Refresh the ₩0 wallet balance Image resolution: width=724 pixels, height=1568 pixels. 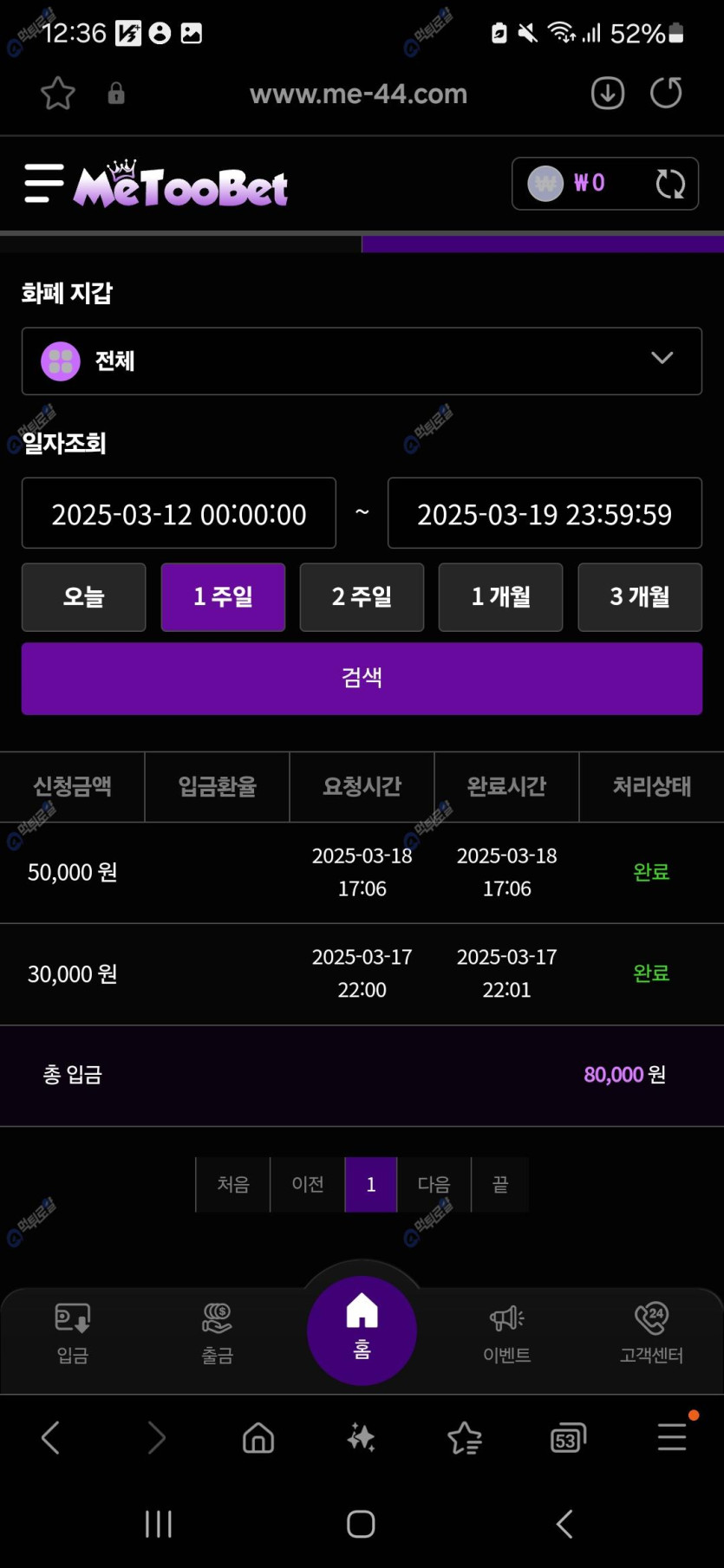[670, 184]
